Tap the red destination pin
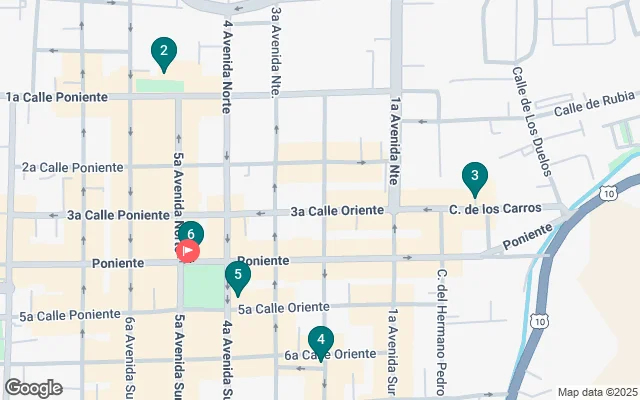Screen dimensions: 640x400 pos(186,251)
